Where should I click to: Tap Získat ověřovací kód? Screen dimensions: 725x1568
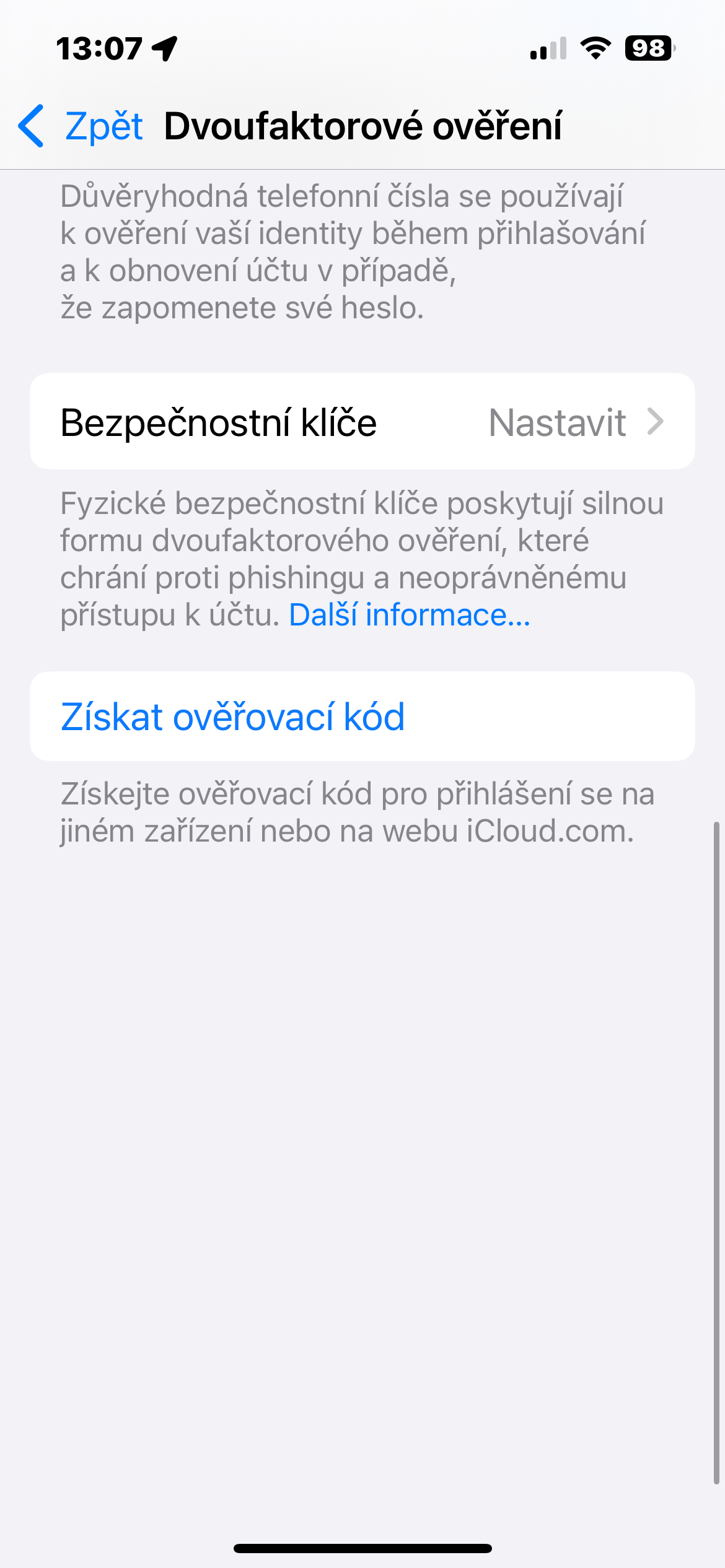pyautogui.click(x=233, y=716)
